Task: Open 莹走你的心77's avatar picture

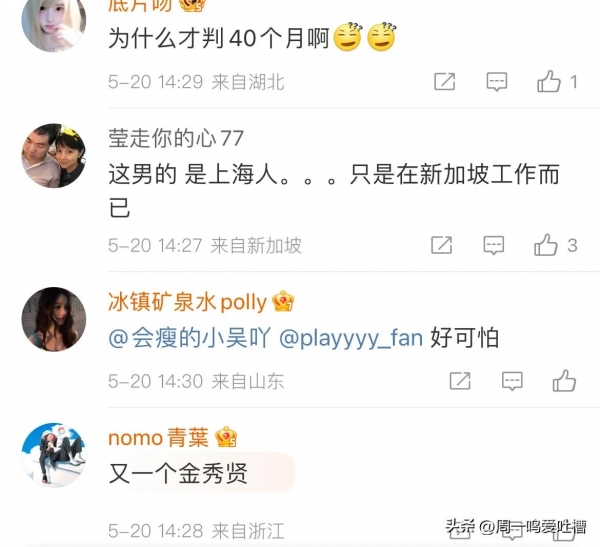Action: (54, 156)
